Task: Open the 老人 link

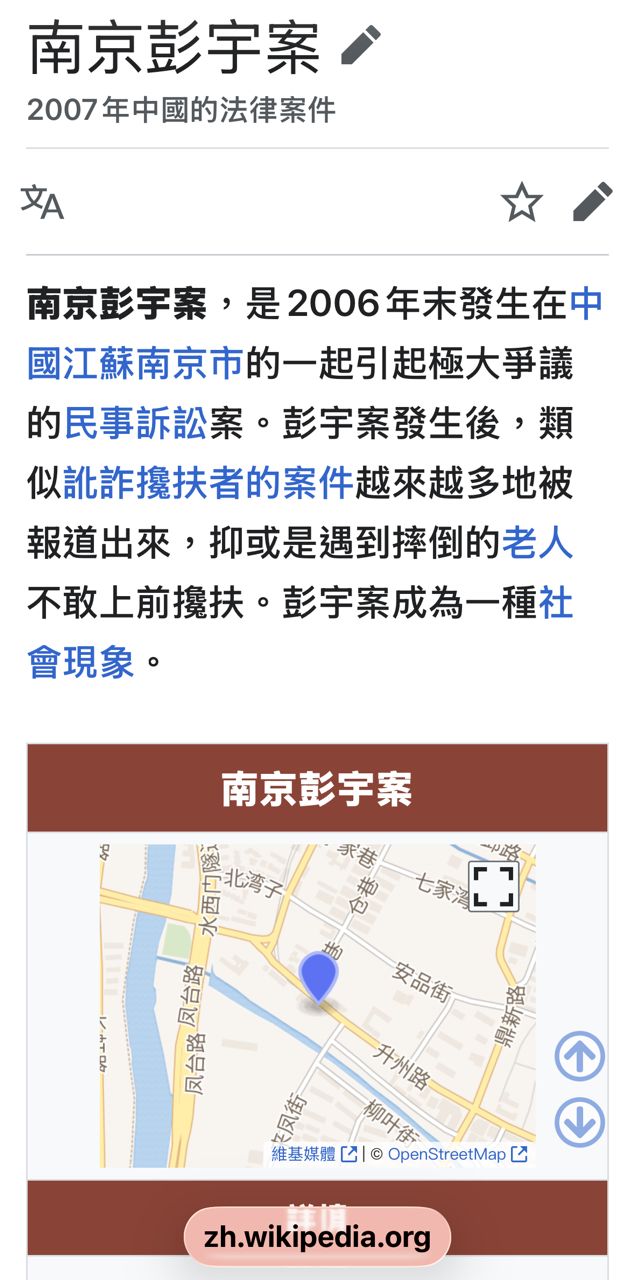Action: (x=537, y=543)
